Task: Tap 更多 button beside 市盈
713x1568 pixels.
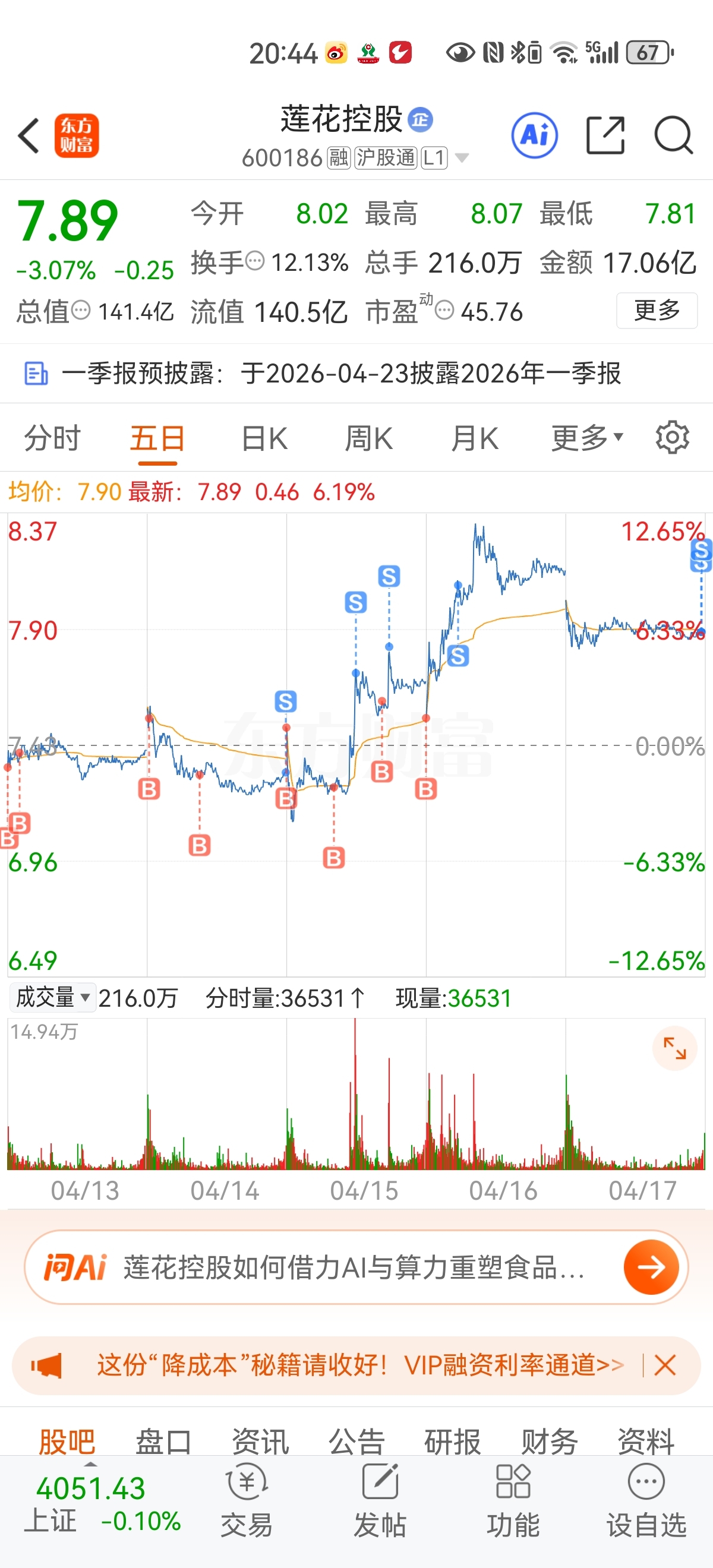Action: [657, 311]
